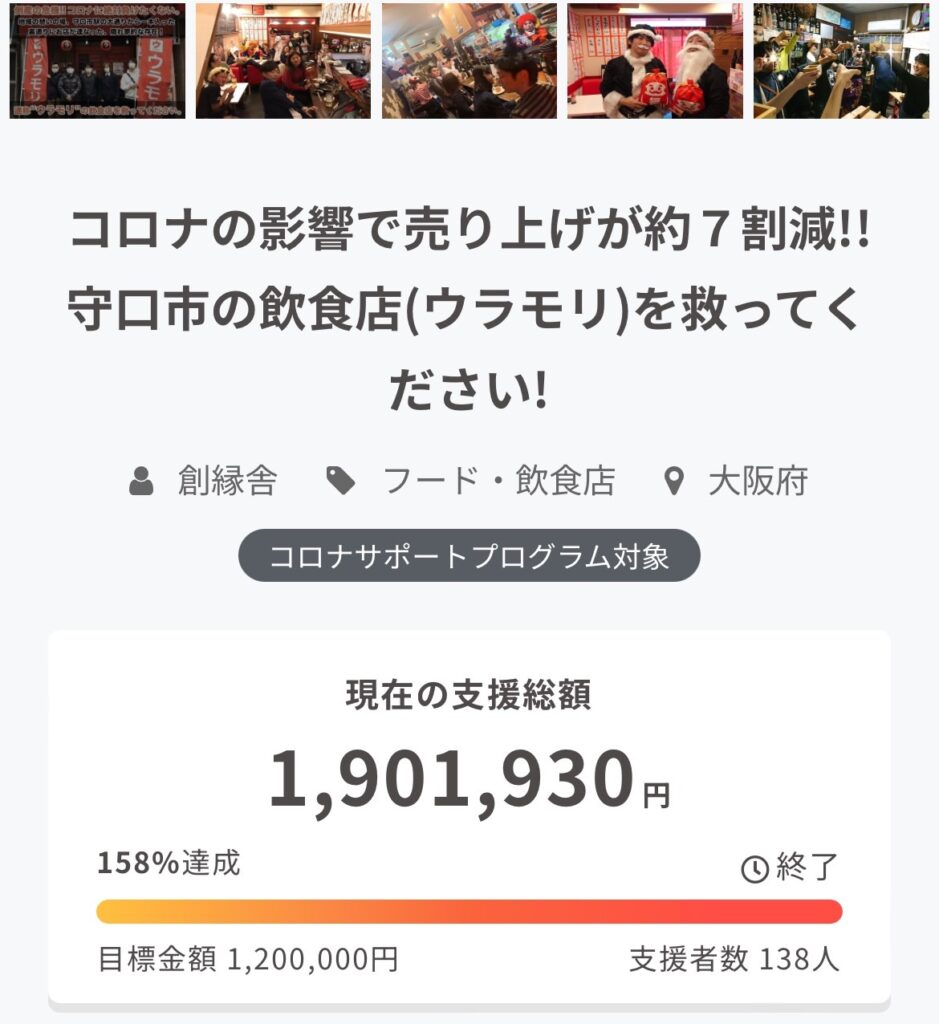Open the storefront group photo thumbnail
This screenshot has height=1024, width=939.
pyautogui.click(x=97, y=60)
